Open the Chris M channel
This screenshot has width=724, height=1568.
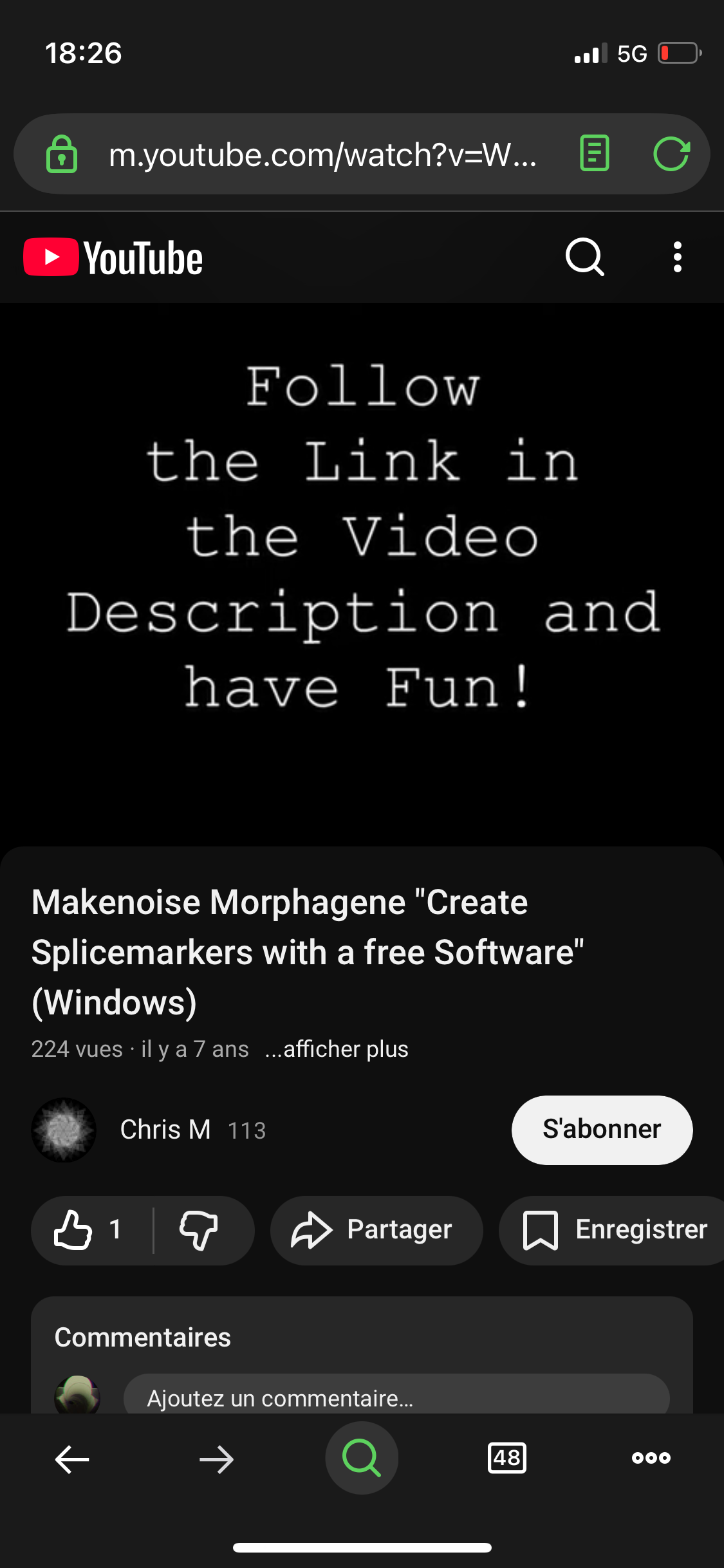click(x=165, y=1130)
